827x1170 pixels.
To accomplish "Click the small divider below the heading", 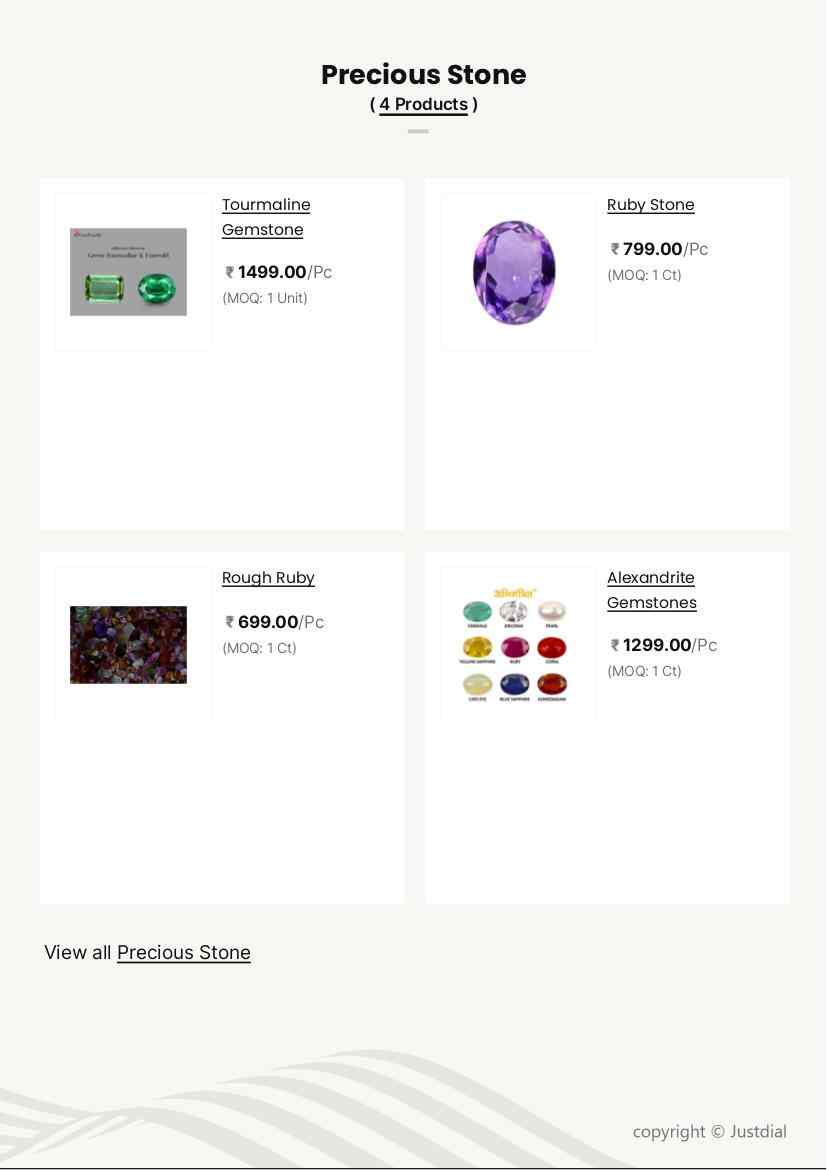I will tap(418, 131).
